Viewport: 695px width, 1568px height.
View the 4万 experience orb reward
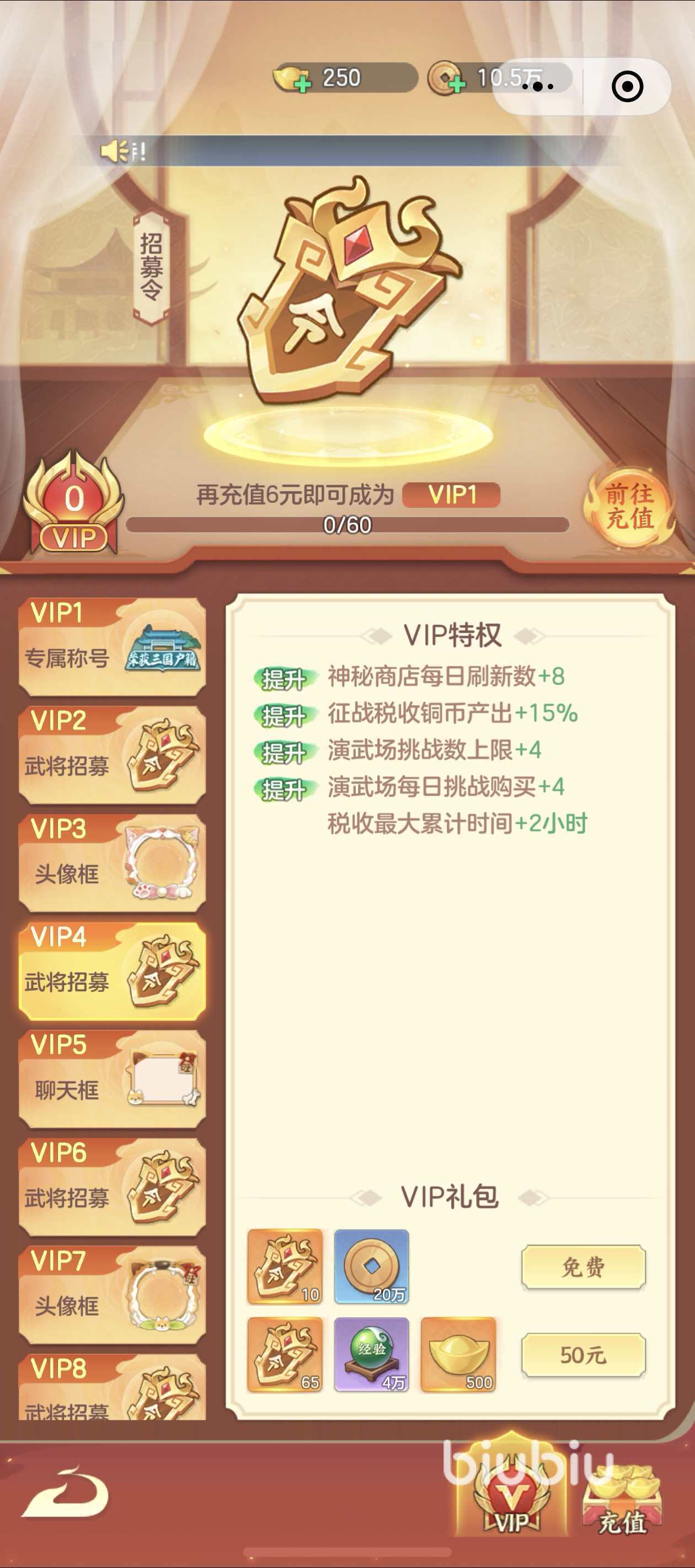(x=371, y=1354)
